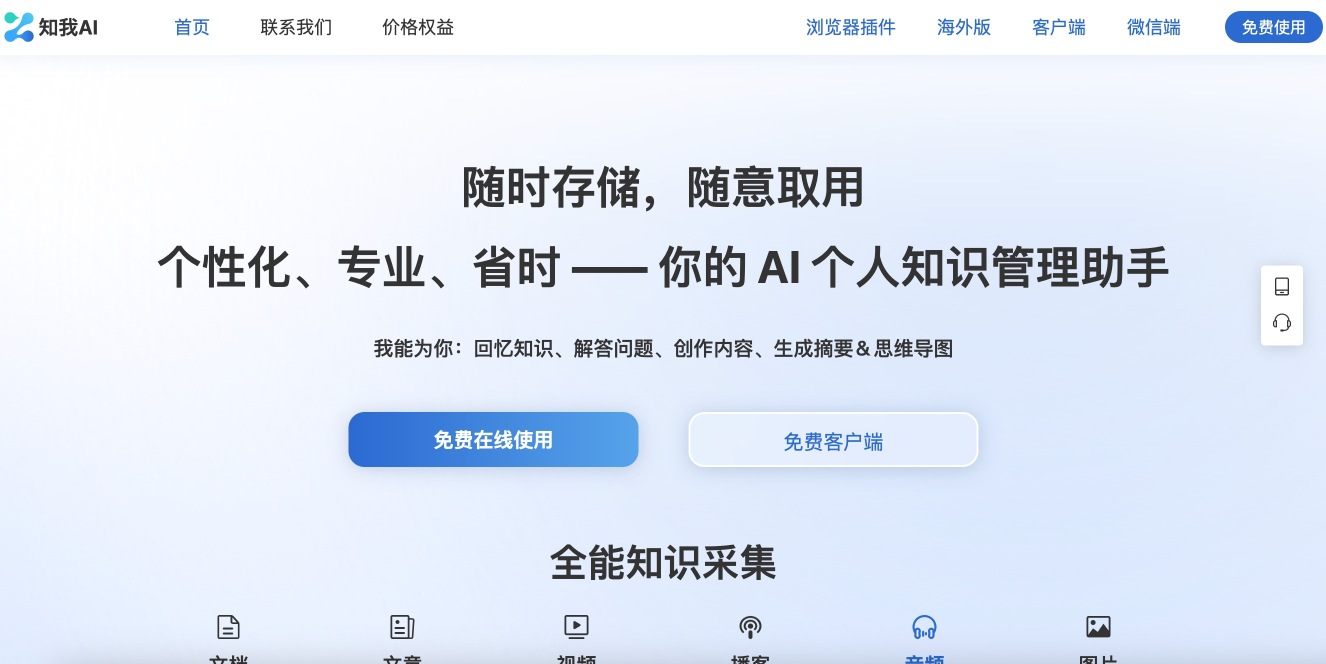Open customer support headset icon
Viewport: 1326px width, 664px height.
pyautogui.click(x=1282, y=323)
